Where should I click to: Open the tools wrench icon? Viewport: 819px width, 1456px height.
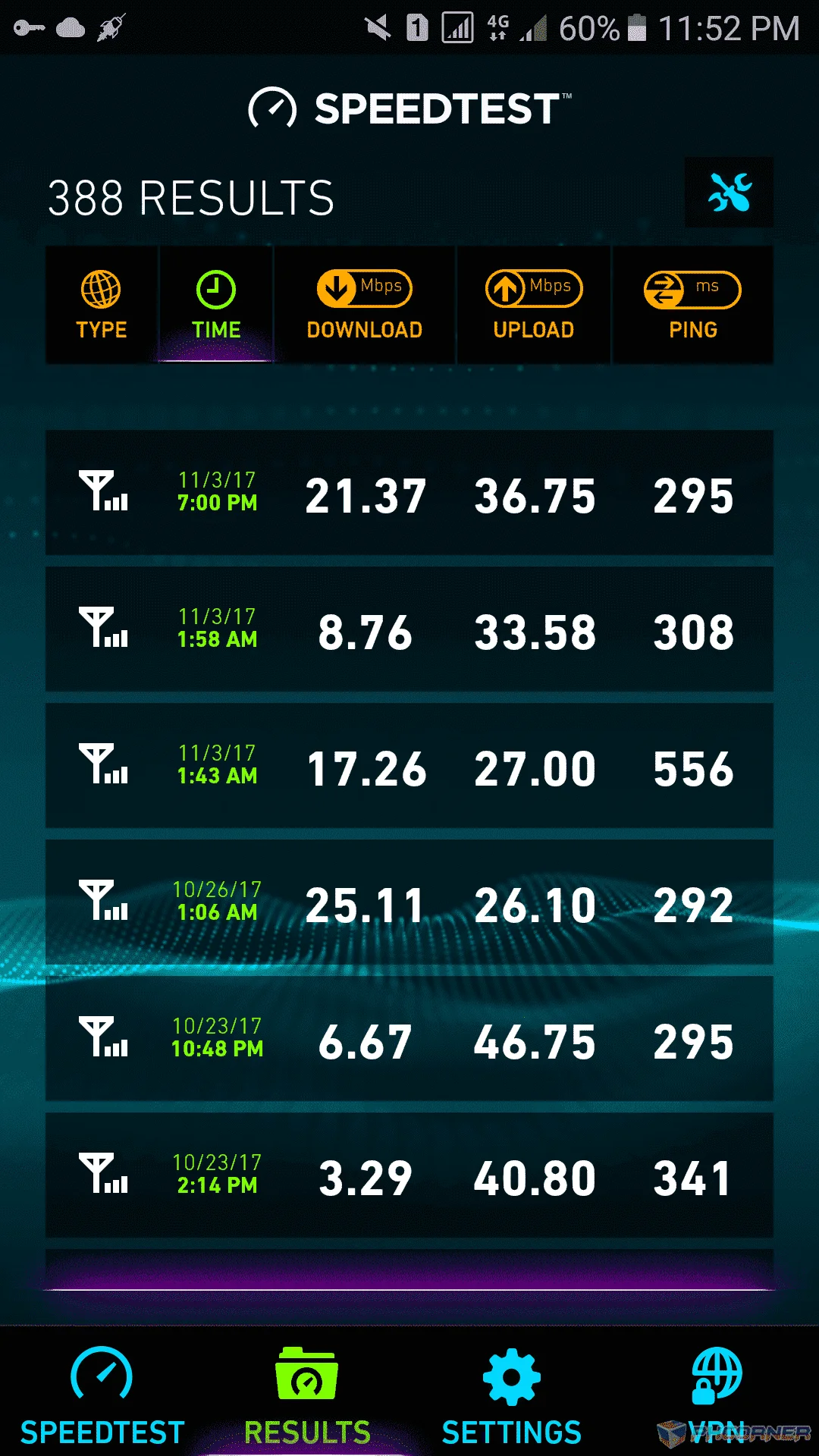tap(729, 192)
